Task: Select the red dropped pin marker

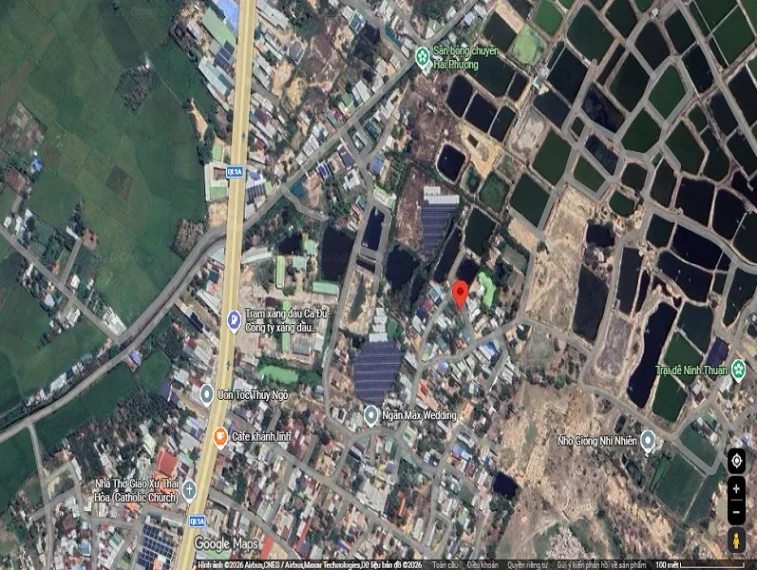Action: [x=460, y=294]
